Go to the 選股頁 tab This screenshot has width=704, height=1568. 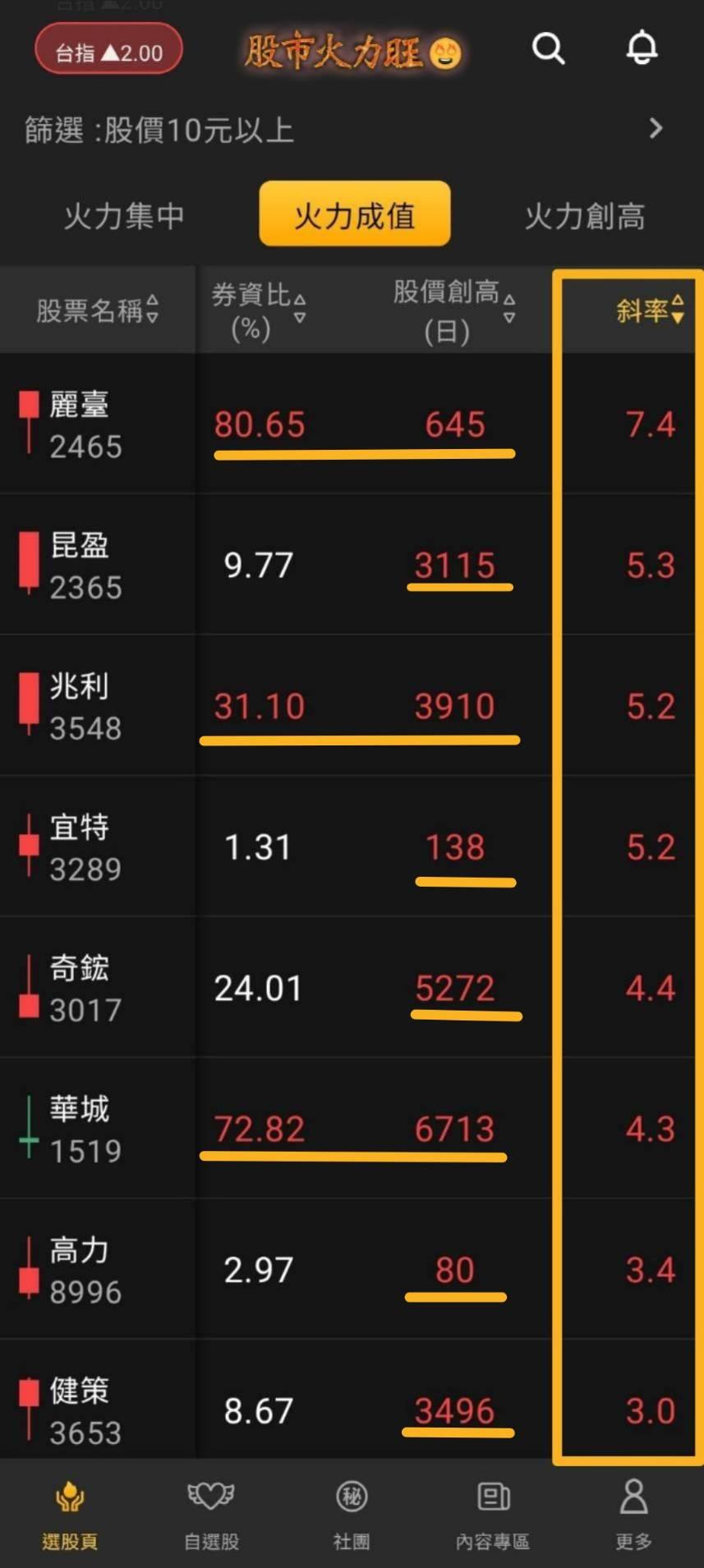(x=70, y=1515)
